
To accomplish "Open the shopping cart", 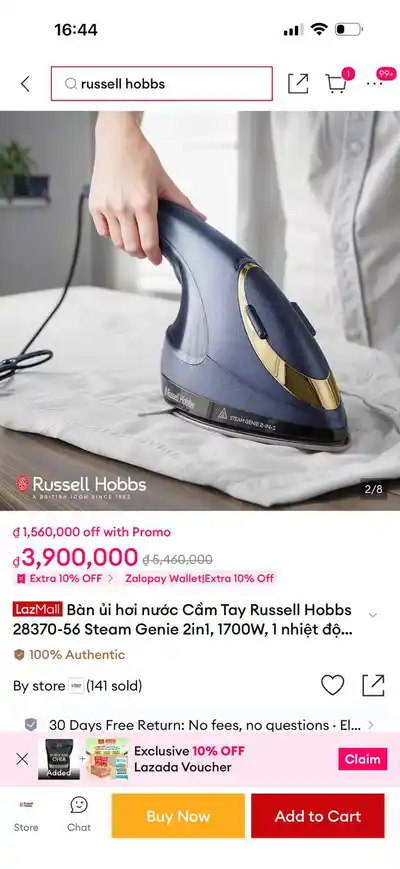I will (x=336, y=83).
